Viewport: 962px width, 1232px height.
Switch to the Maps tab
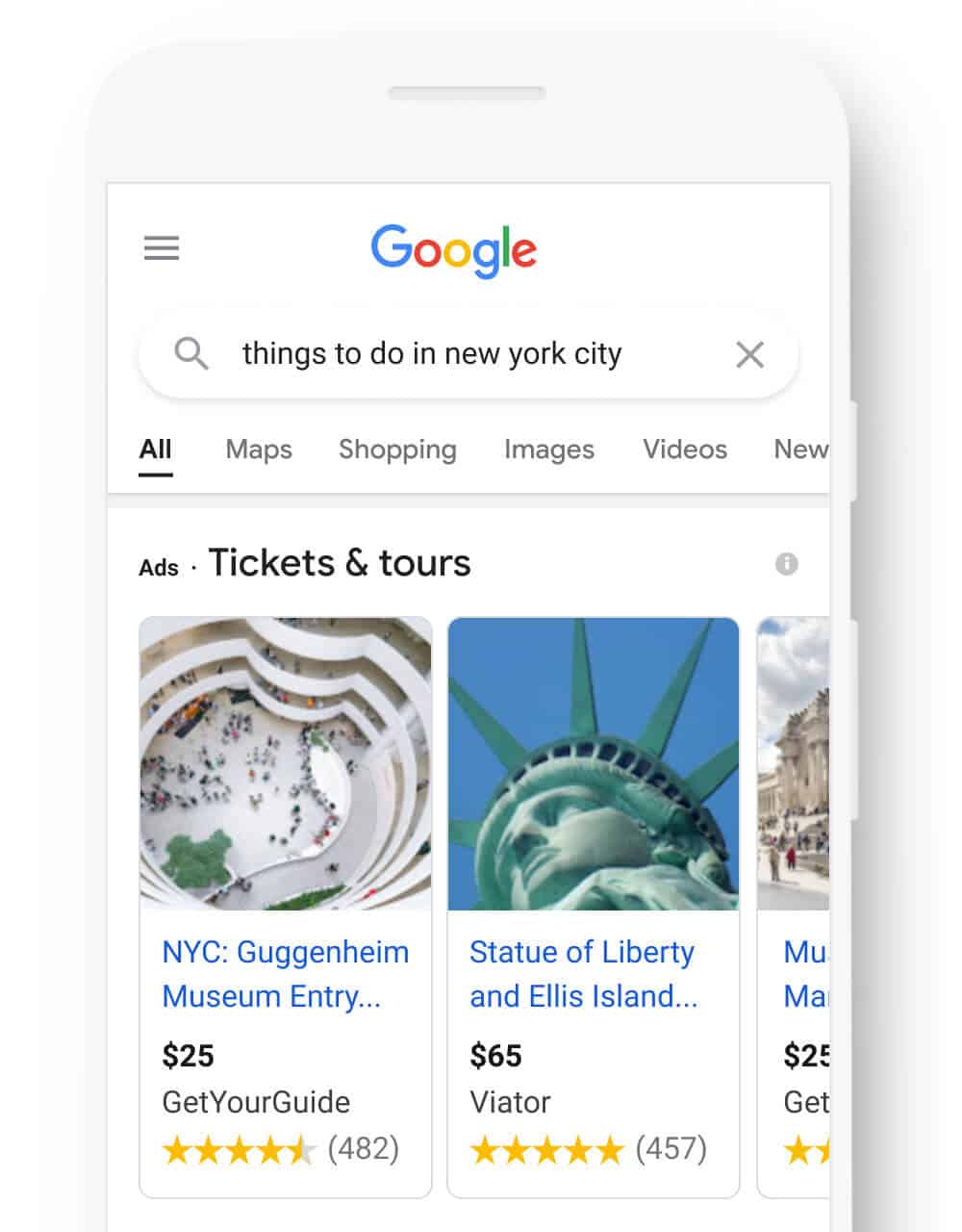(257, 449)
